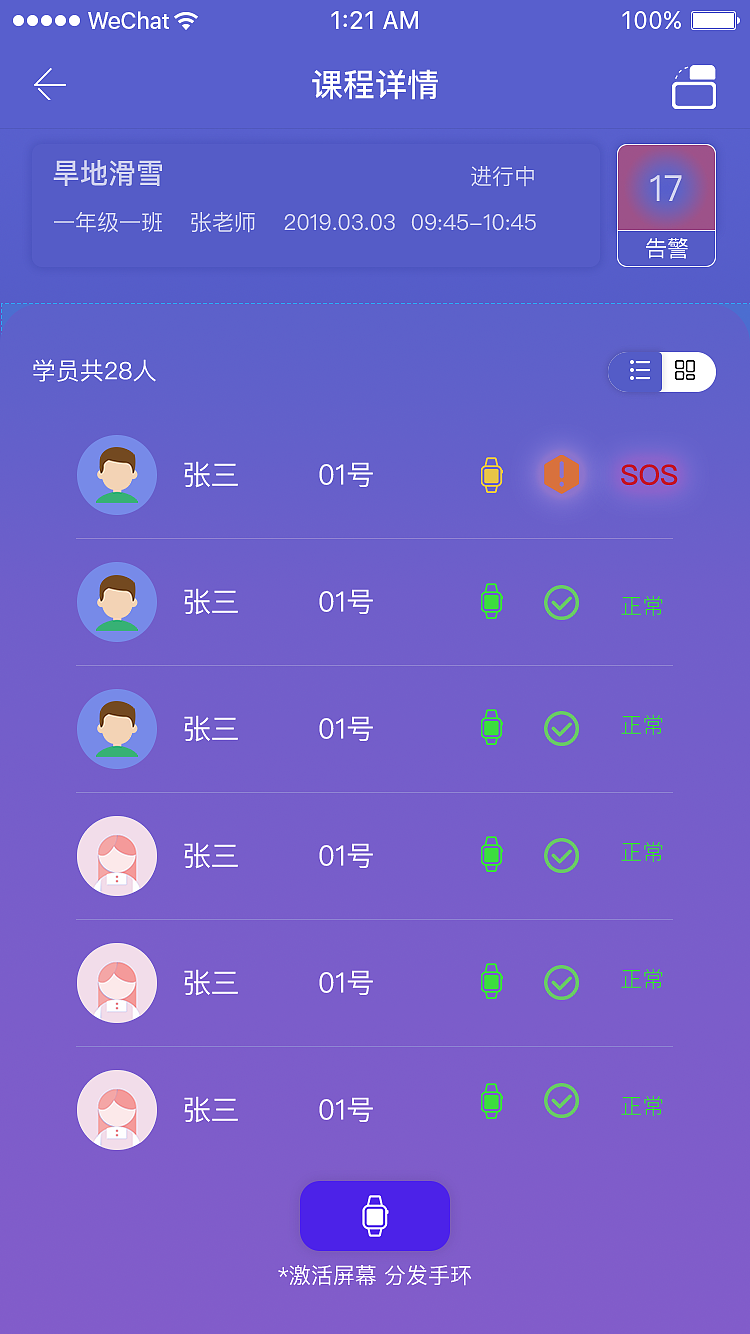Open the card switcher icon top right

694,86
